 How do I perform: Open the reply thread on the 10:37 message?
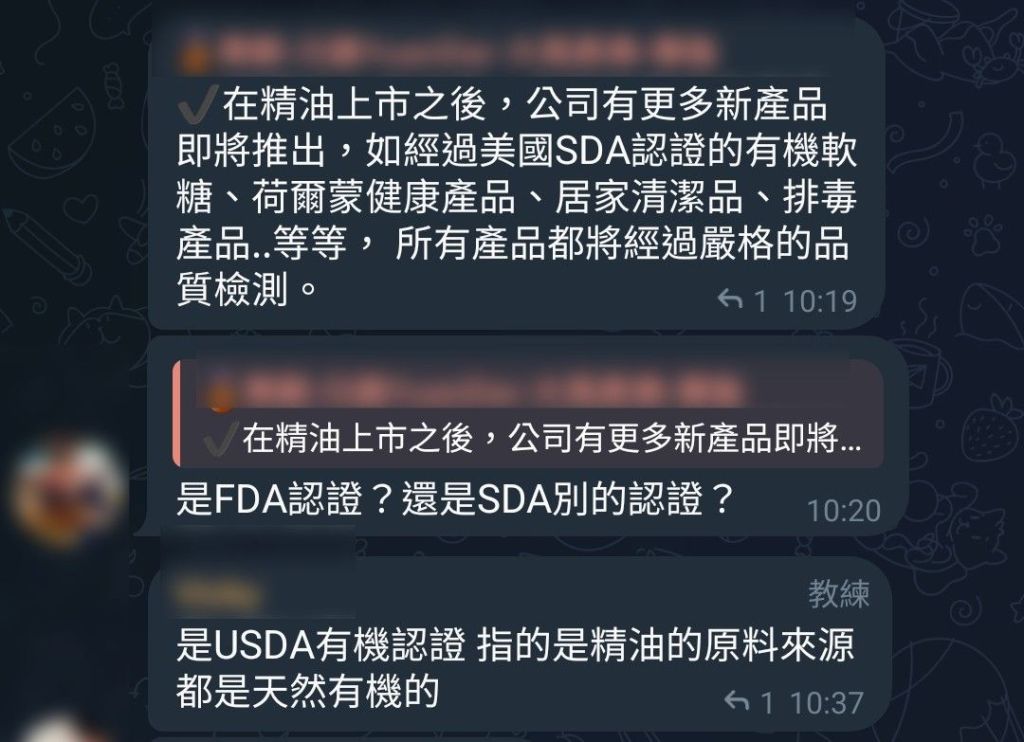(747, 702)
